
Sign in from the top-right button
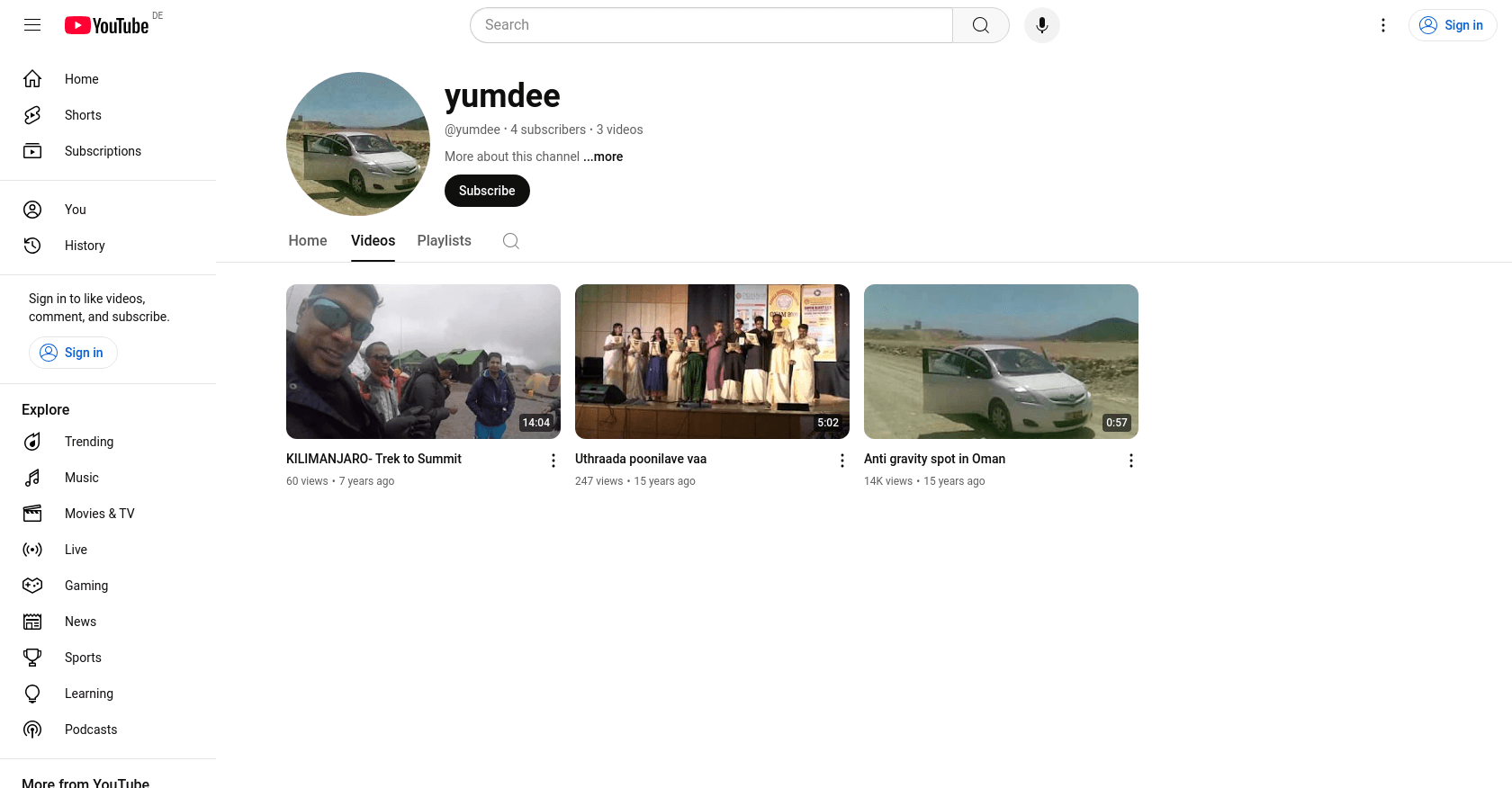pos(1453,25)
